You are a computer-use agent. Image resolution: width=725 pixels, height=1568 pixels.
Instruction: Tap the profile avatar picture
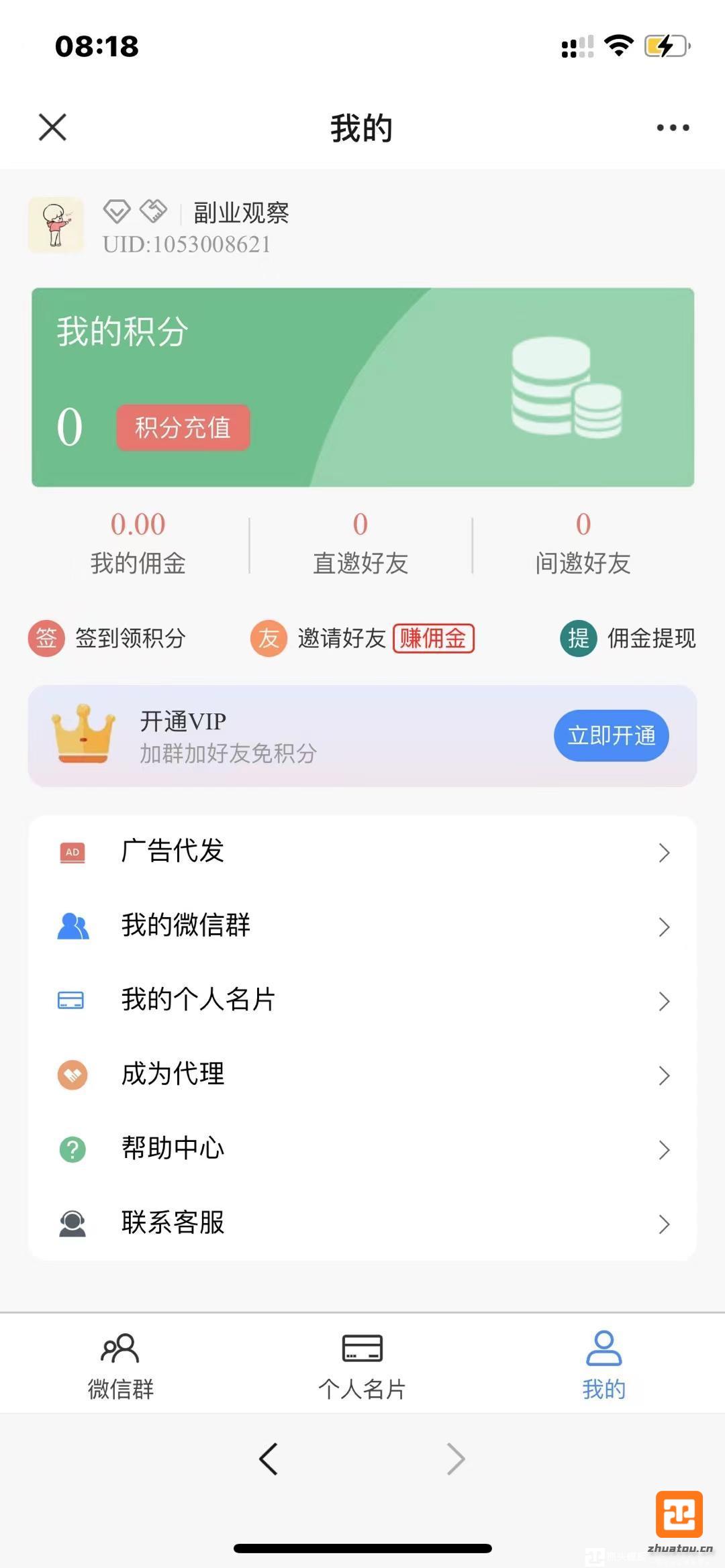point(56,225)
